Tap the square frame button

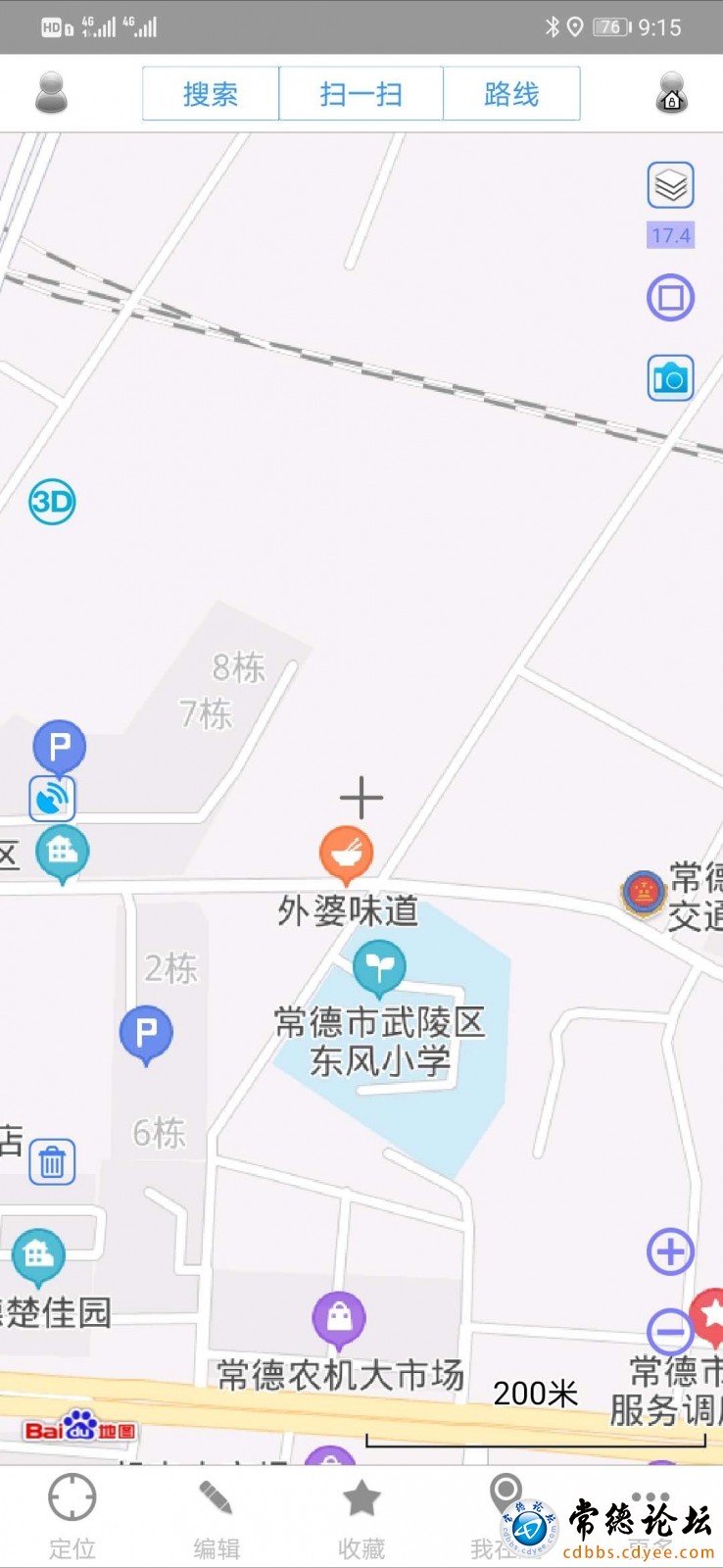(671, 298)
